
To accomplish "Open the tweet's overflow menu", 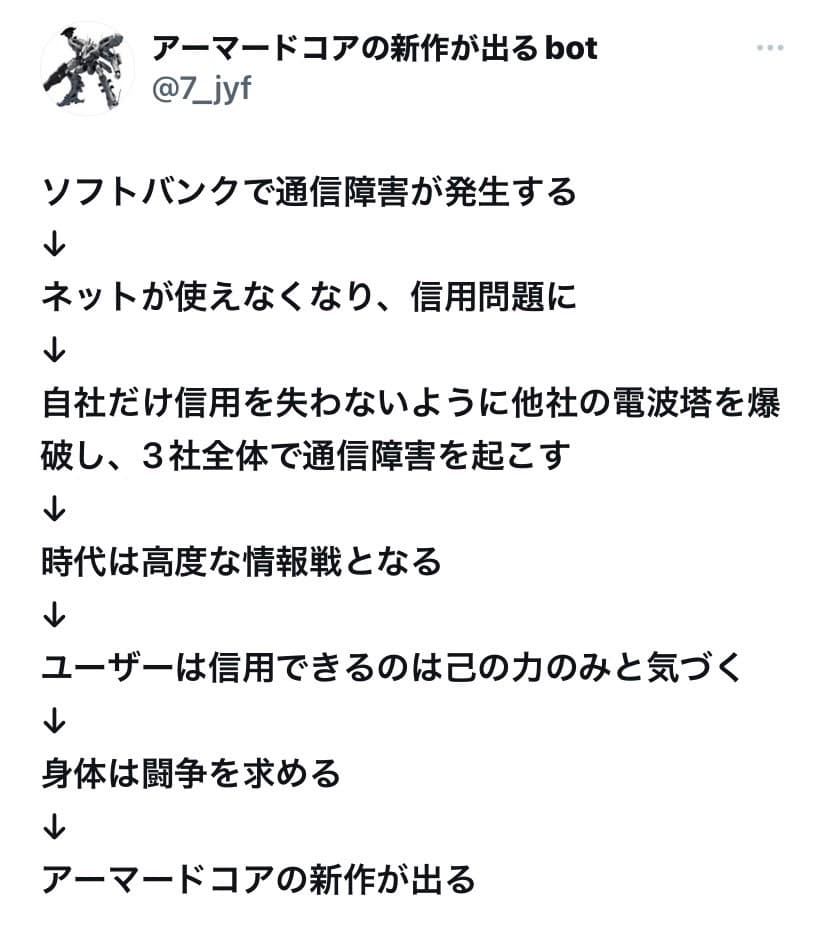I will [x=769, y=48].
